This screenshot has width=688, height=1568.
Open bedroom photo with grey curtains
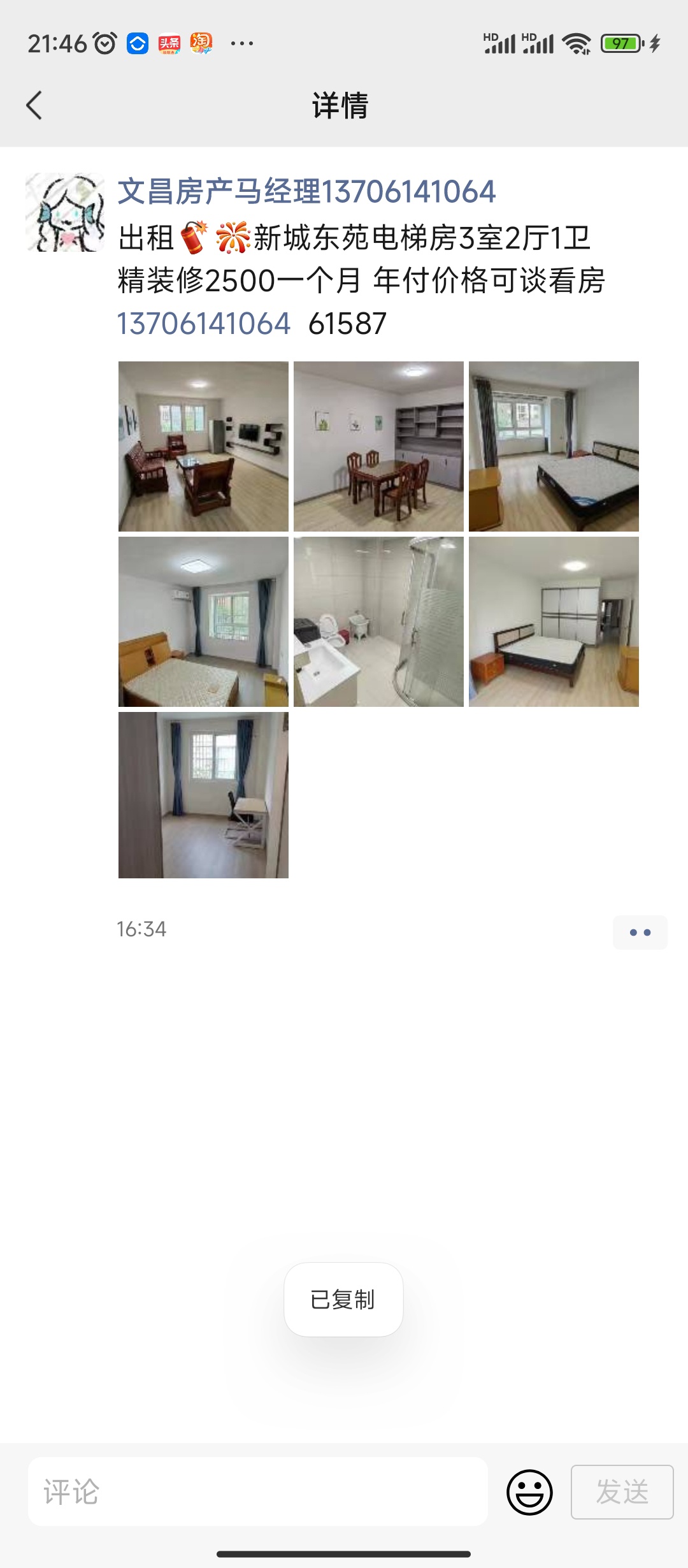[x=554, y=446]
